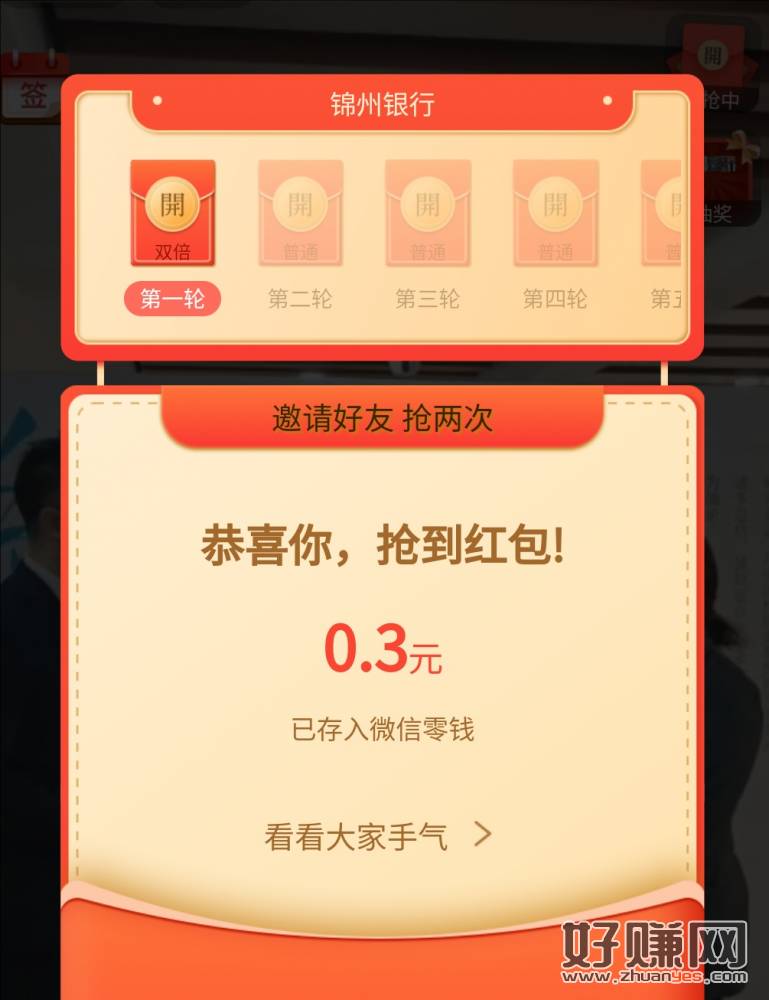This screenshot has height=1000, width=769.
Task: Open the 签 sign-in calendar icon
Action: click(32, 92)
